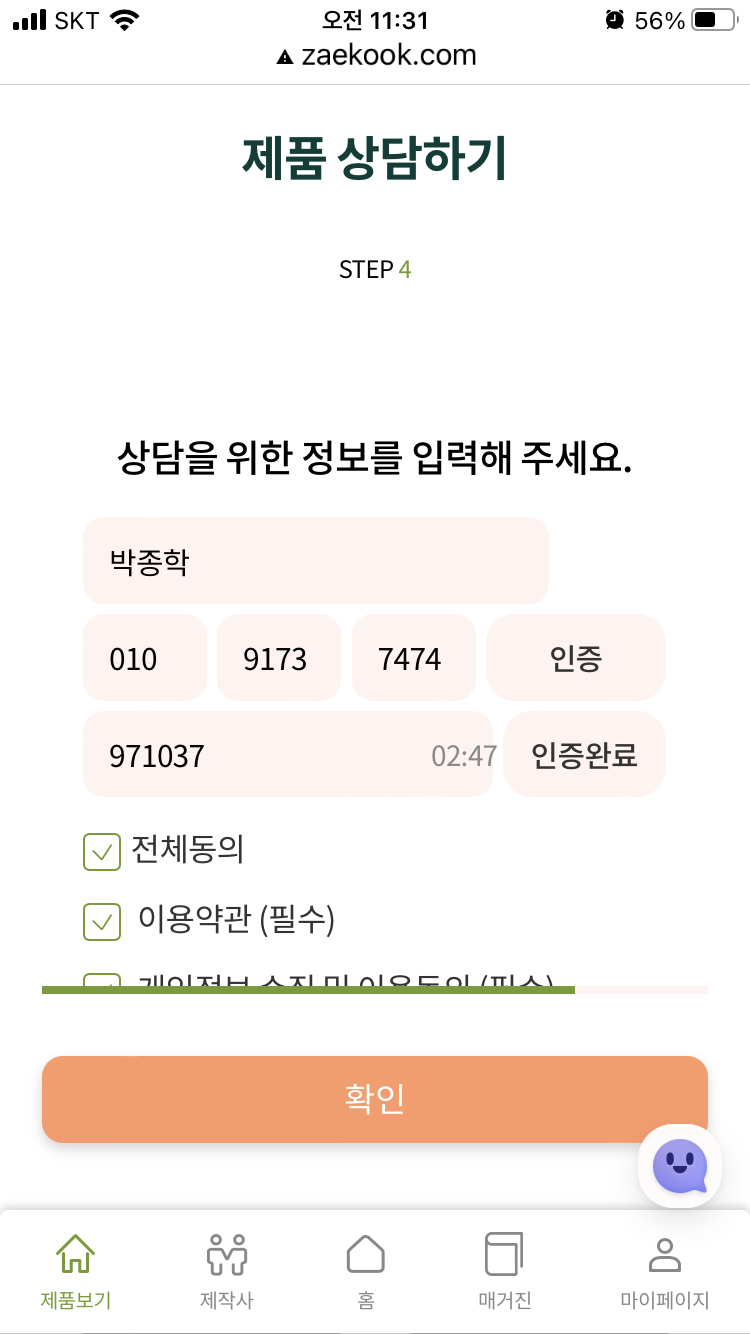Image resolution: width=750 pixels, height=1334 pixels.
Task: Tap the 인증 button to send code
Action: point(576,658)
